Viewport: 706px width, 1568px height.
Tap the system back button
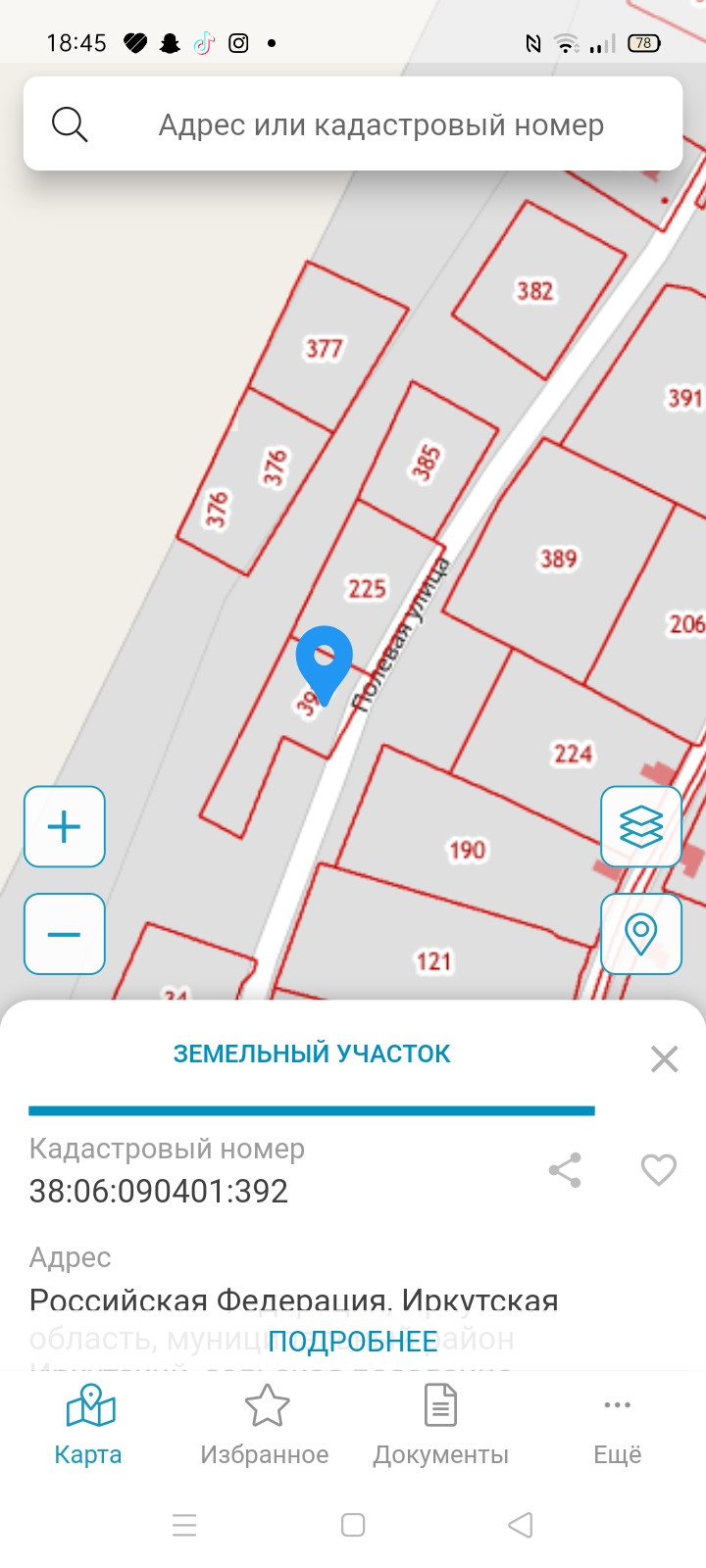(x=521, y=1525)
